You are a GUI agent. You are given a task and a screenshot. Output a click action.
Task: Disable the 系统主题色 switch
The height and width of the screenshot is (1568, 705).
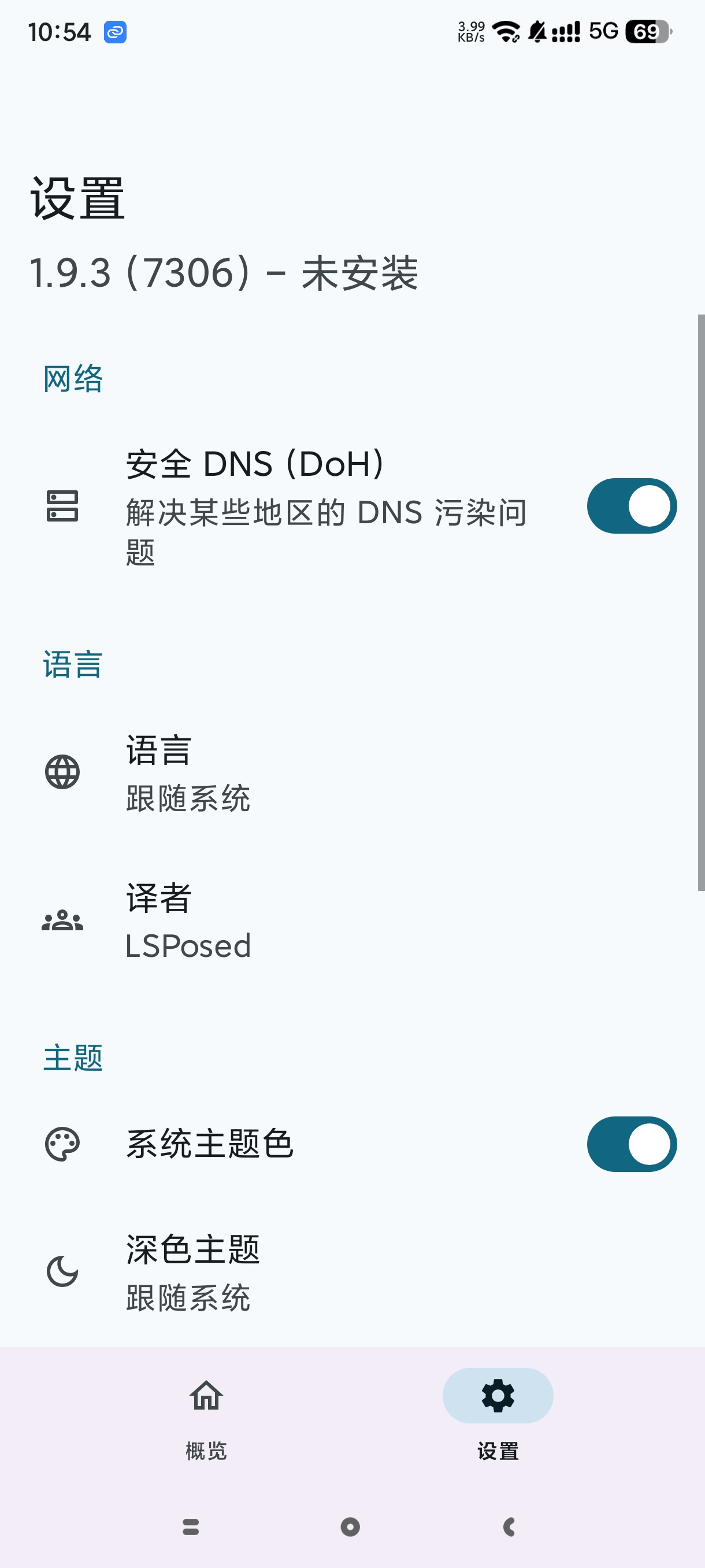[632, 1144]
